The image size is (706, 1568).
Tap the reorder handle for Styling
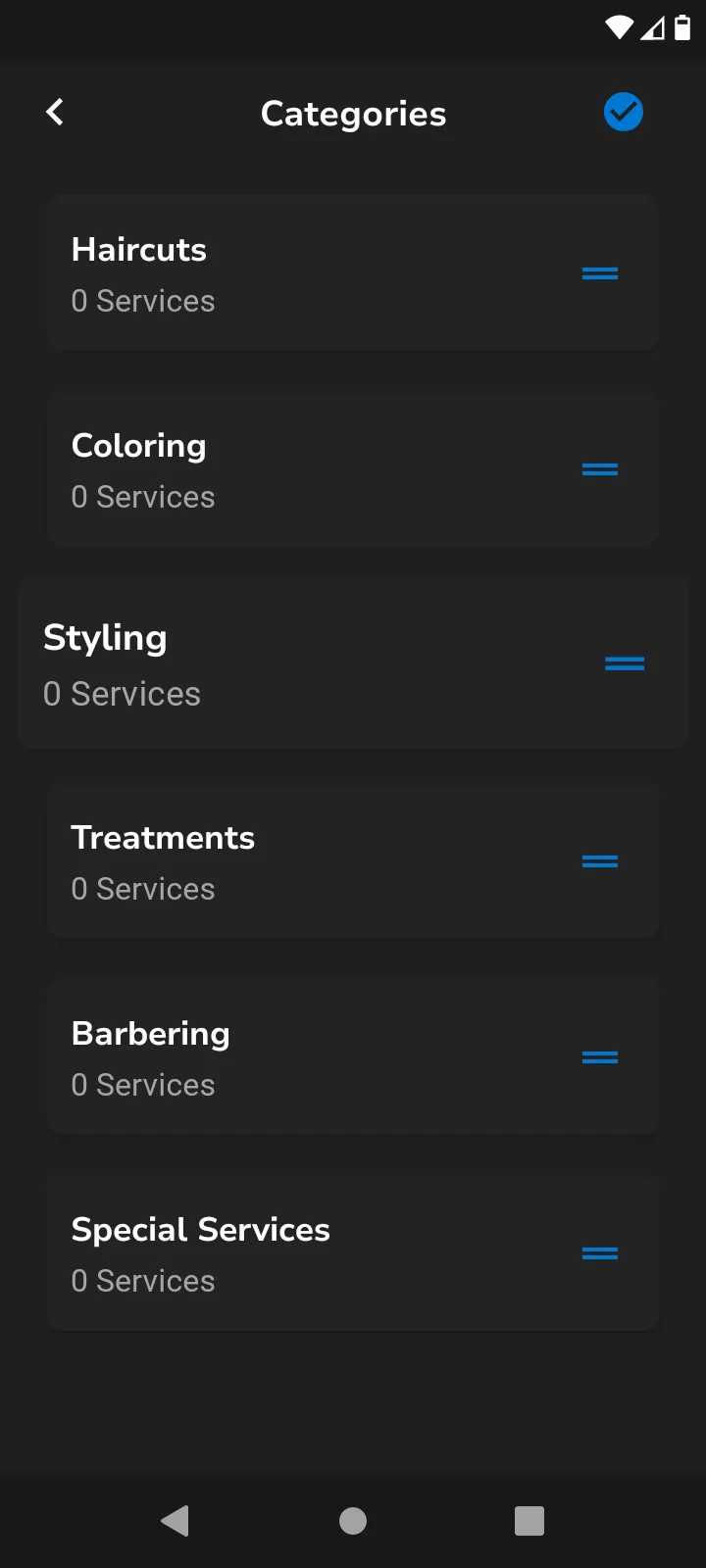click(625, 664)
